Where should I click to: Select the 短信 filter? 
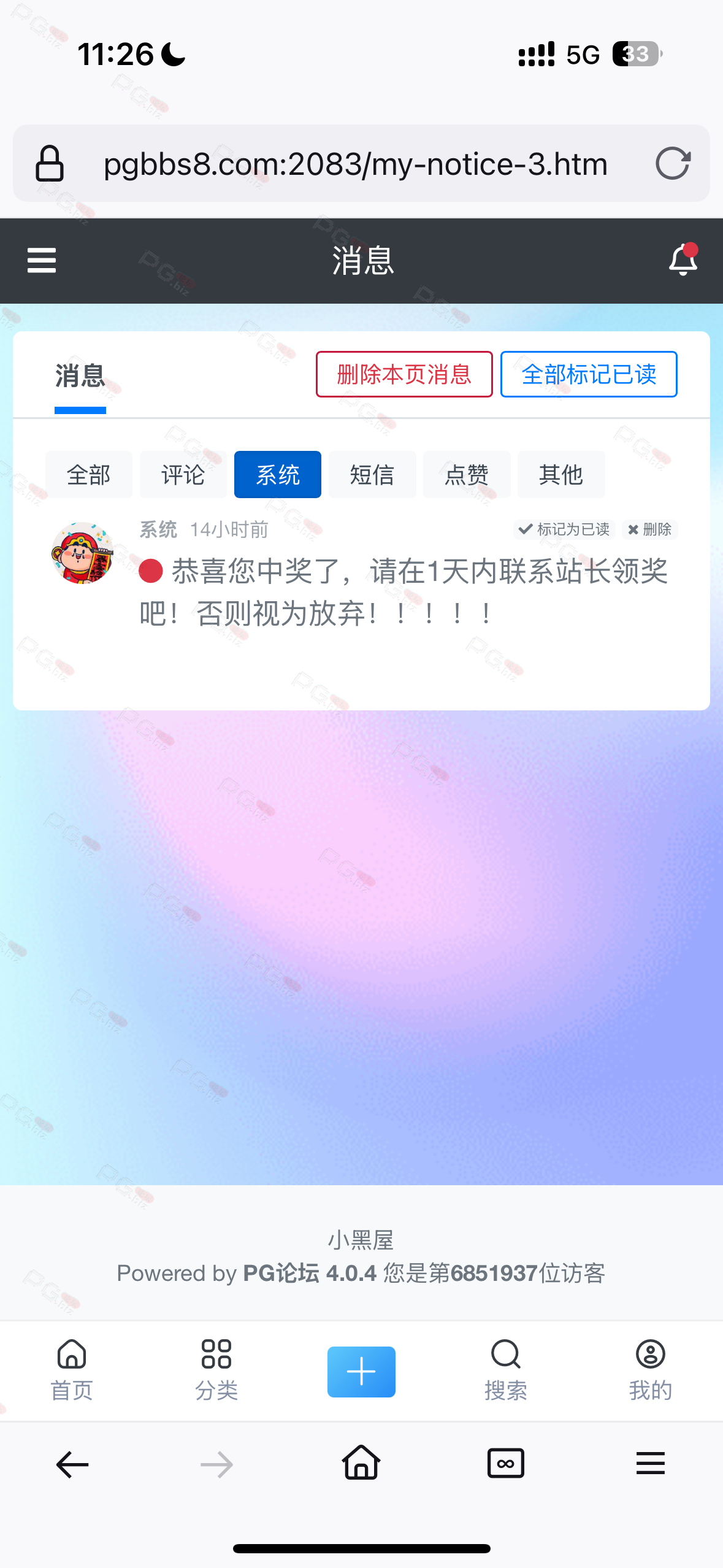tap(372, 475)
